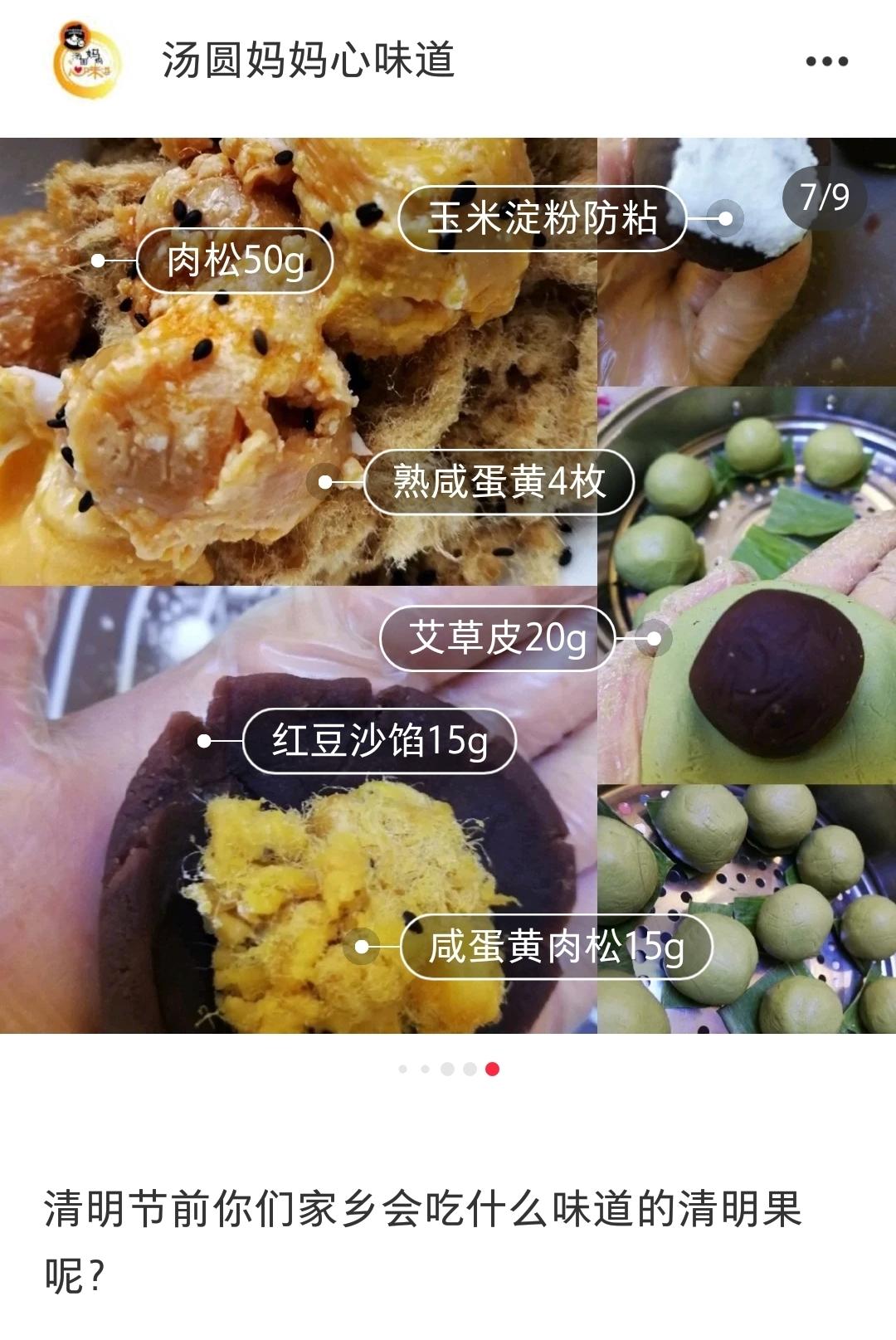Open the three-dot overflow menu
The width and height of the screenshot is (896, 1340).
826,61
